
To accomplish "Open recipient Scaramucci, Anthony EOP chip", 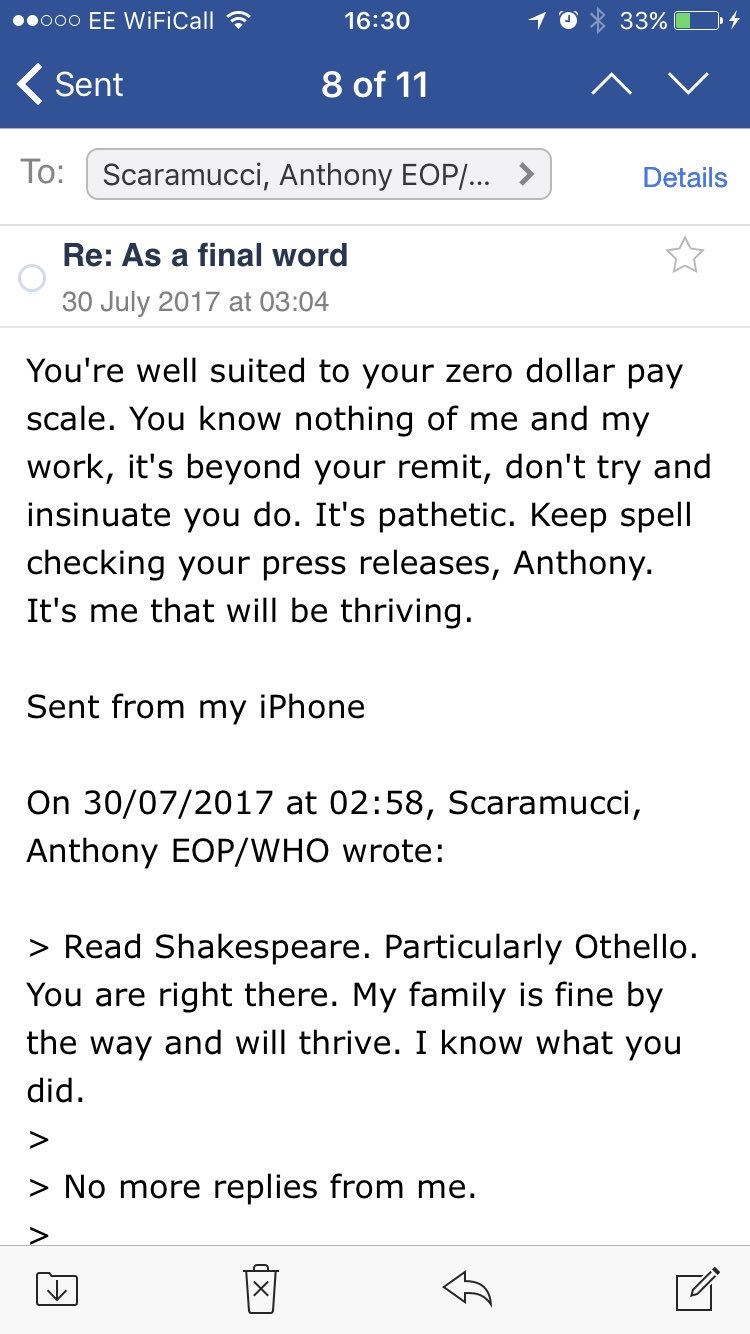I will (x=318, y=175).
